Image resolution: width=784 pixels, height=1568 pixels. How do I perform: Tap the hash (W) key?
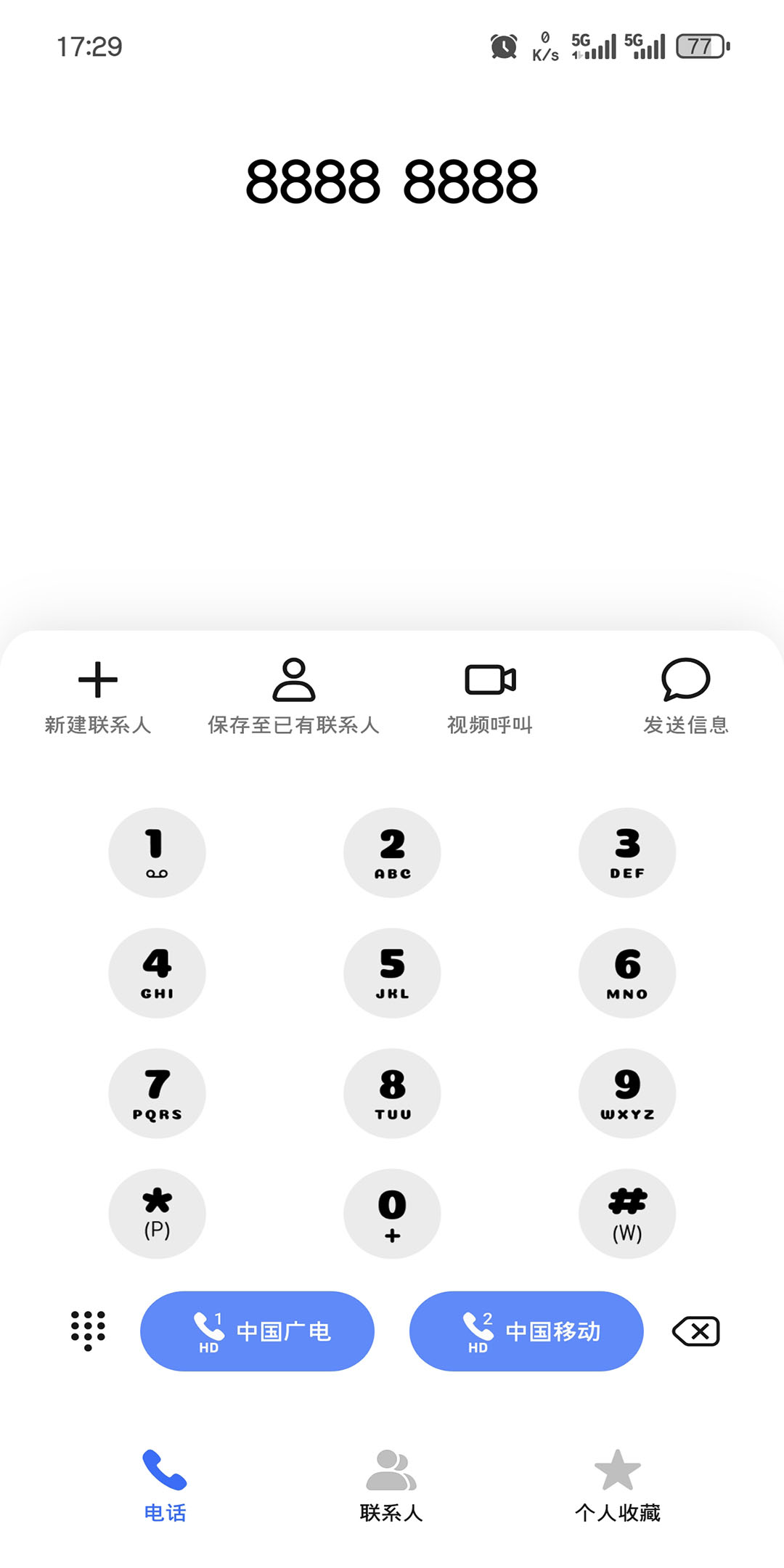coord(627,1213)
